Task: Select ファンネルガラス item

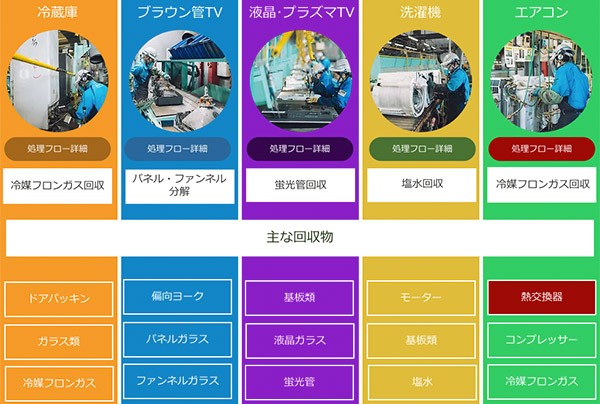Action: tap(178, 381)
